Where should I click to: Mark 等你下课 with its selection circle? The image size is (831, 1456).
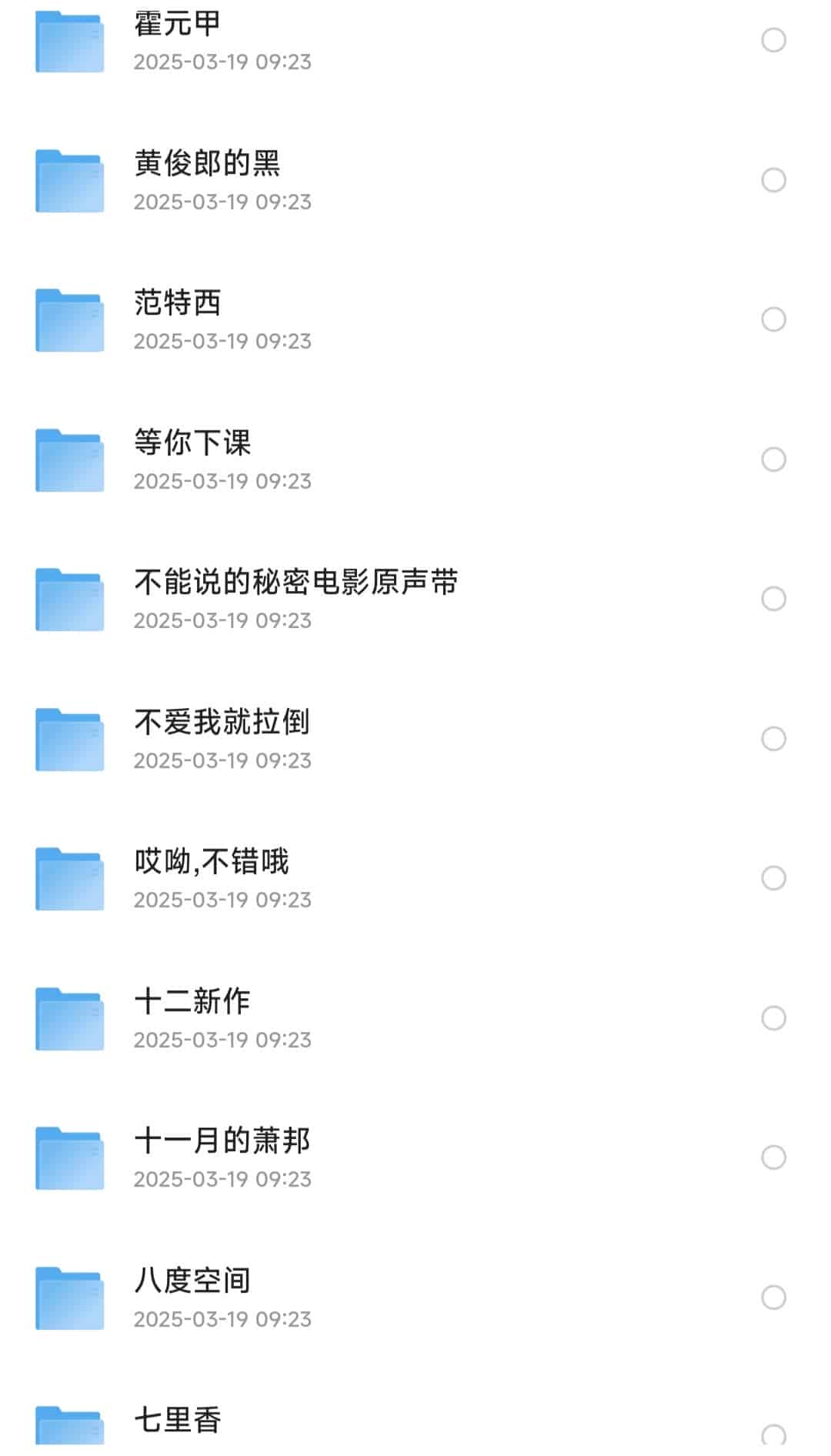coord(773,459)
